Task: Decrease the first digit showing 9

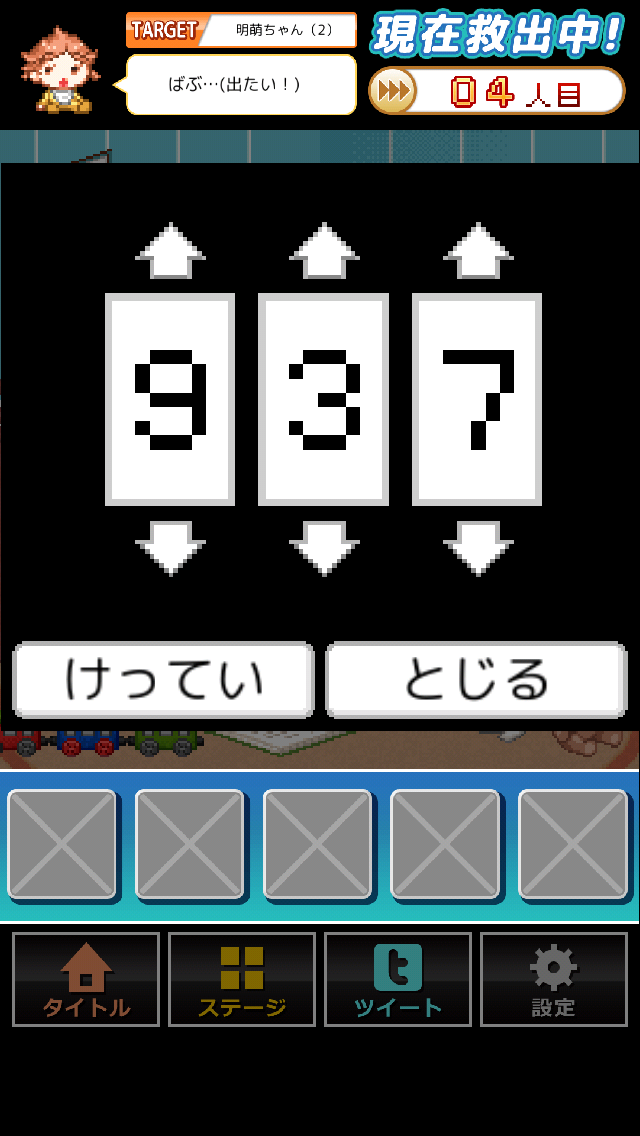Action: (170, 547)
